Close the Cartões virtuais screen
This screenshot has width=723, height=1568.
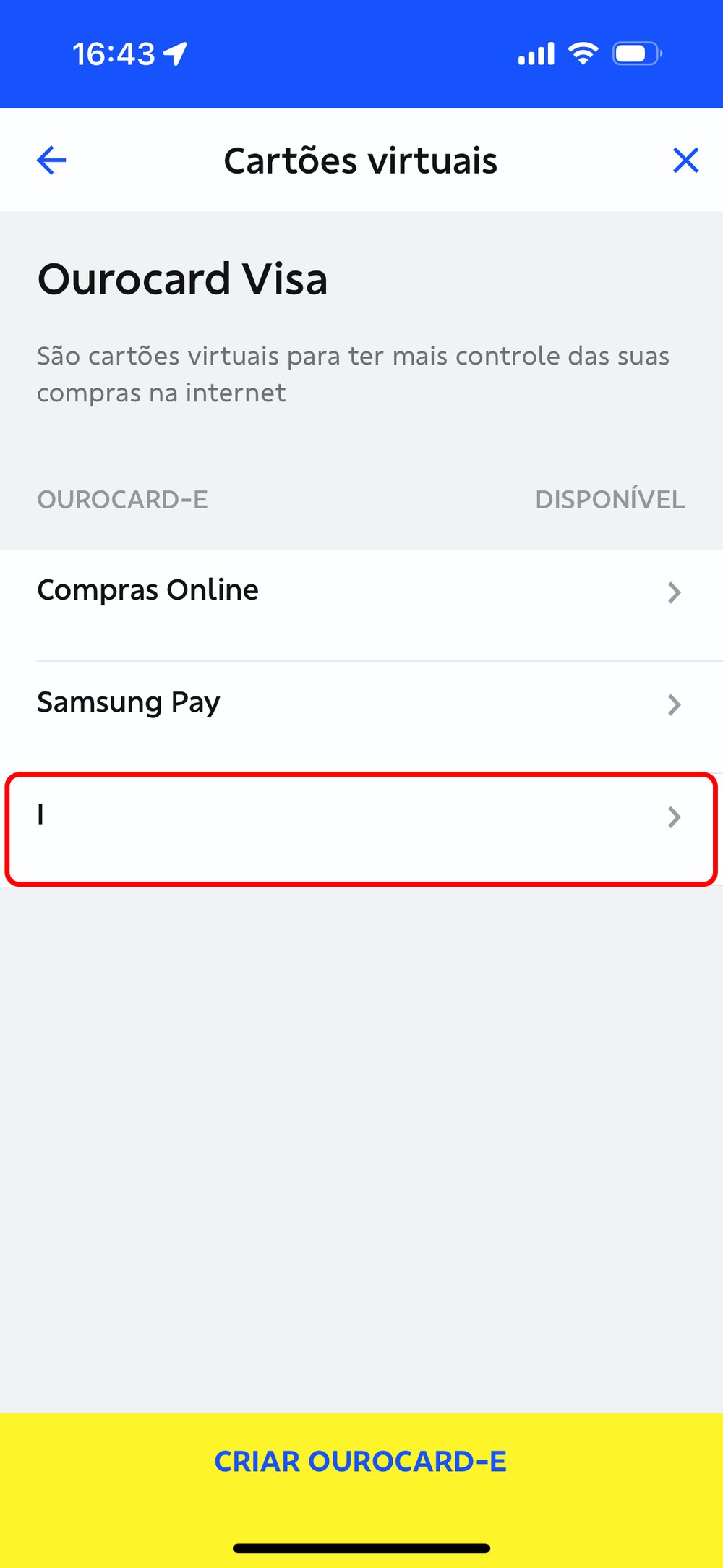click(x=685, y=160)
